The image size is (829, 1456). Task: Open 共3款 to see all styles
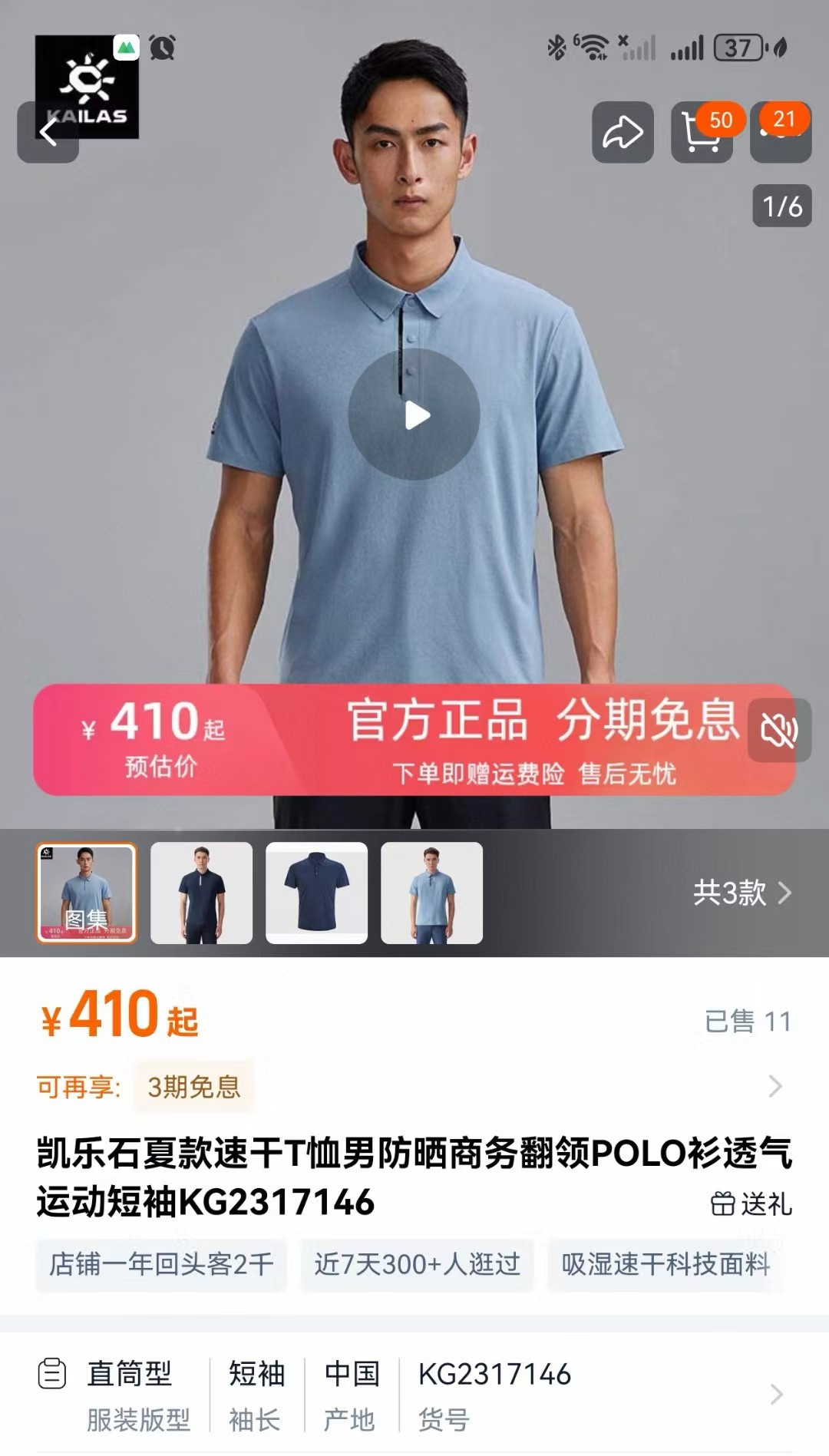click(x=741, y=893)
